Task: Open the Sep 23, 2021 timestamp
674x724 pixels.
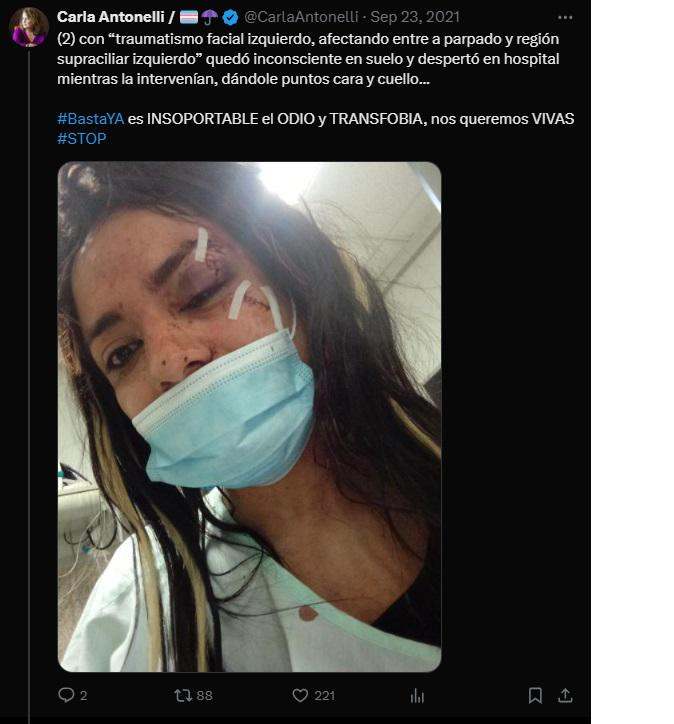Action: [414, 17]
